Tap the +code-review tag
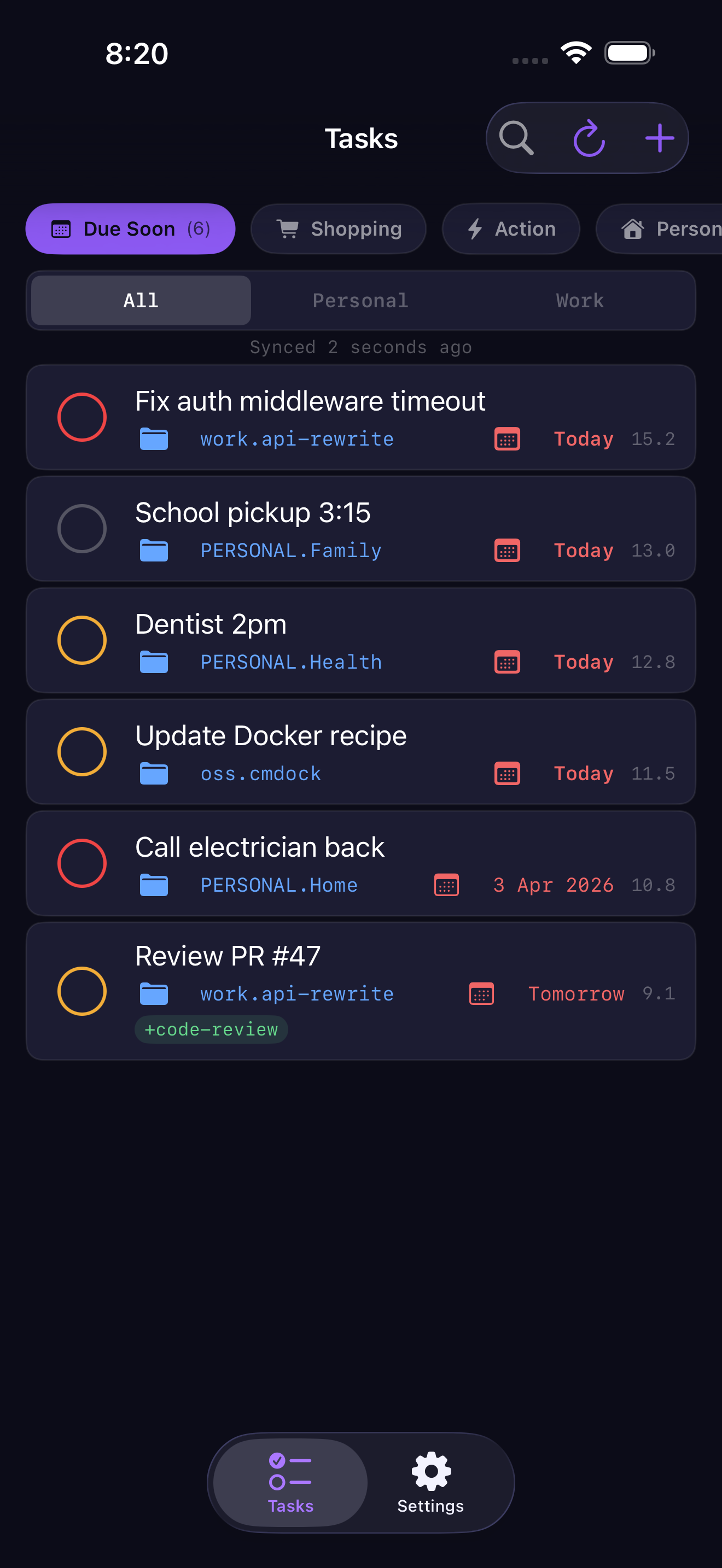Image resolution: width=722 pixels, height=1568 pixels. pyautogui.click(x=211, y=1029)
